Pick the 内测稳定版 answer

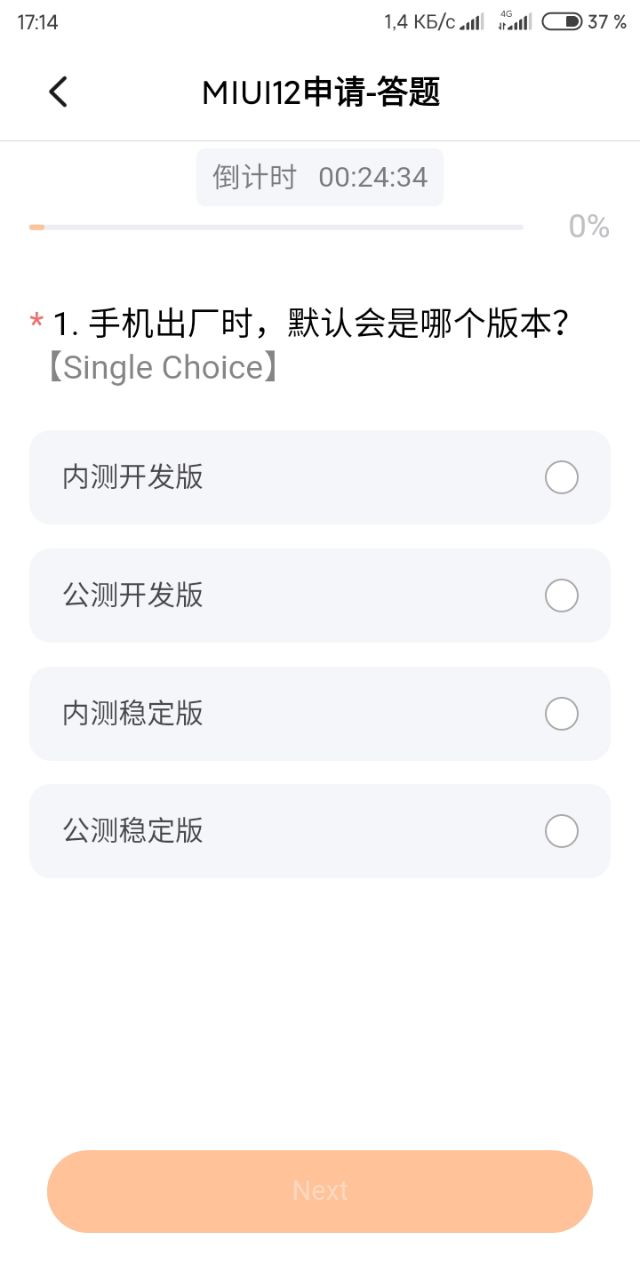[x=320, y=713]
